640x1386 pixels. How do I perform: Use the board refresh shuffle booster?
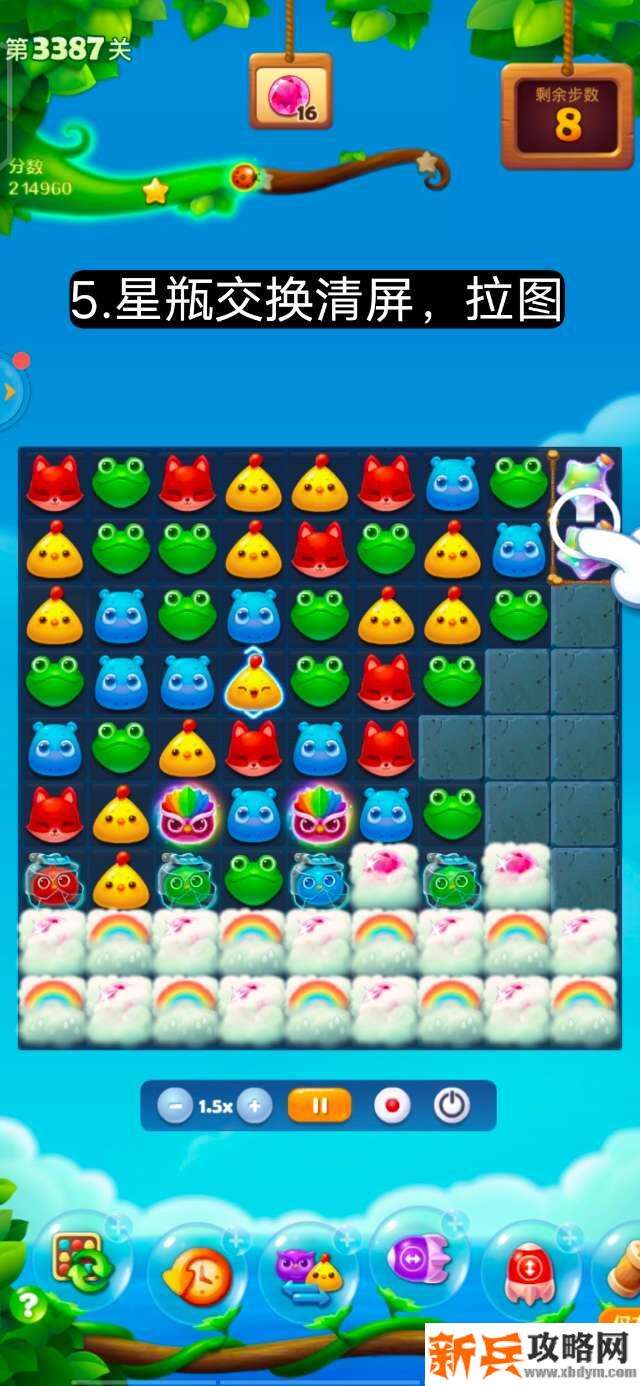[81, 1262]
